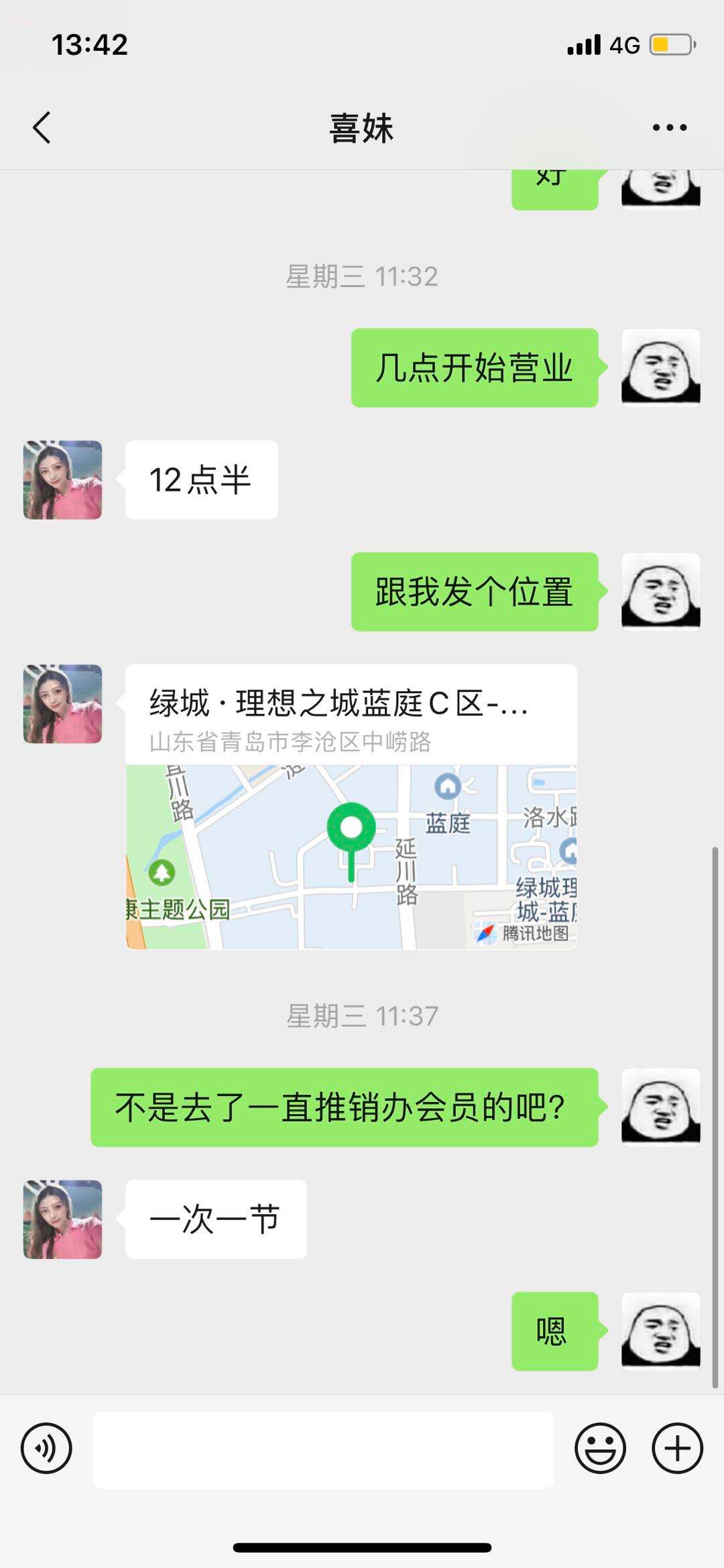Tap 喜妹's avatar beside 12点半
The width and height of the screenshot is (724, 1568).
[x=63, y=479]
